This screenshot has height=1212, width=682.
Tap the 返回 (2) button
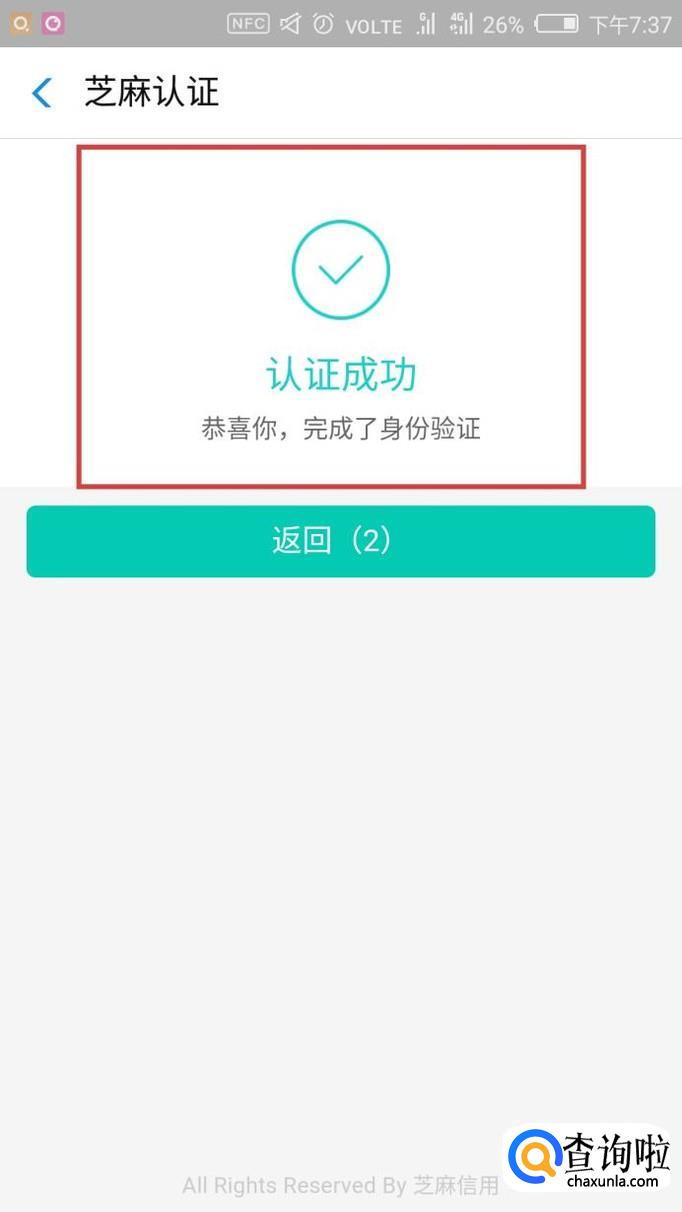point(340,541)
